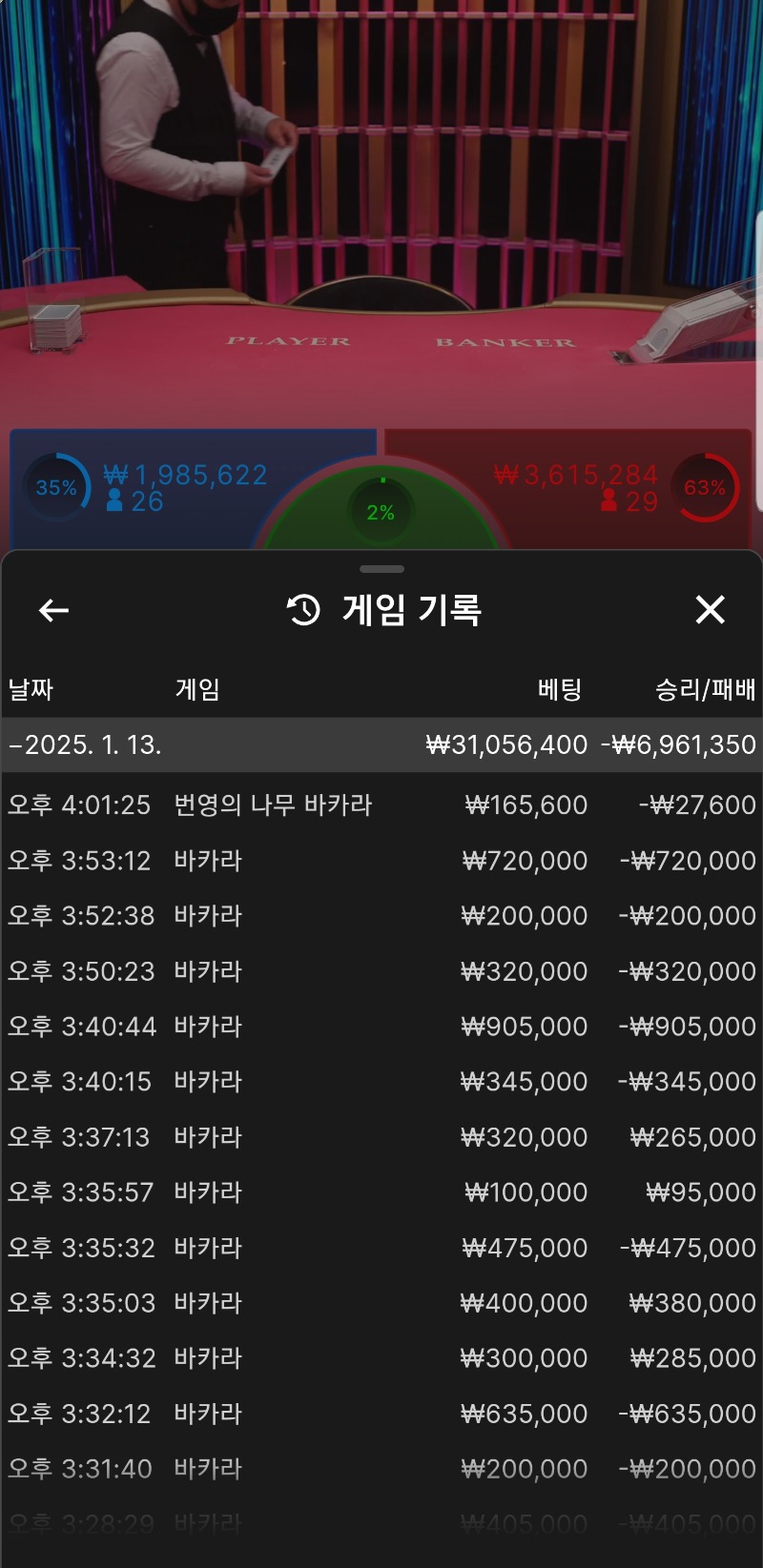Select the 오후 3:50:23 바카라 entry
This screenshot has width=763, height=1568.
click(x=381, y=971)
